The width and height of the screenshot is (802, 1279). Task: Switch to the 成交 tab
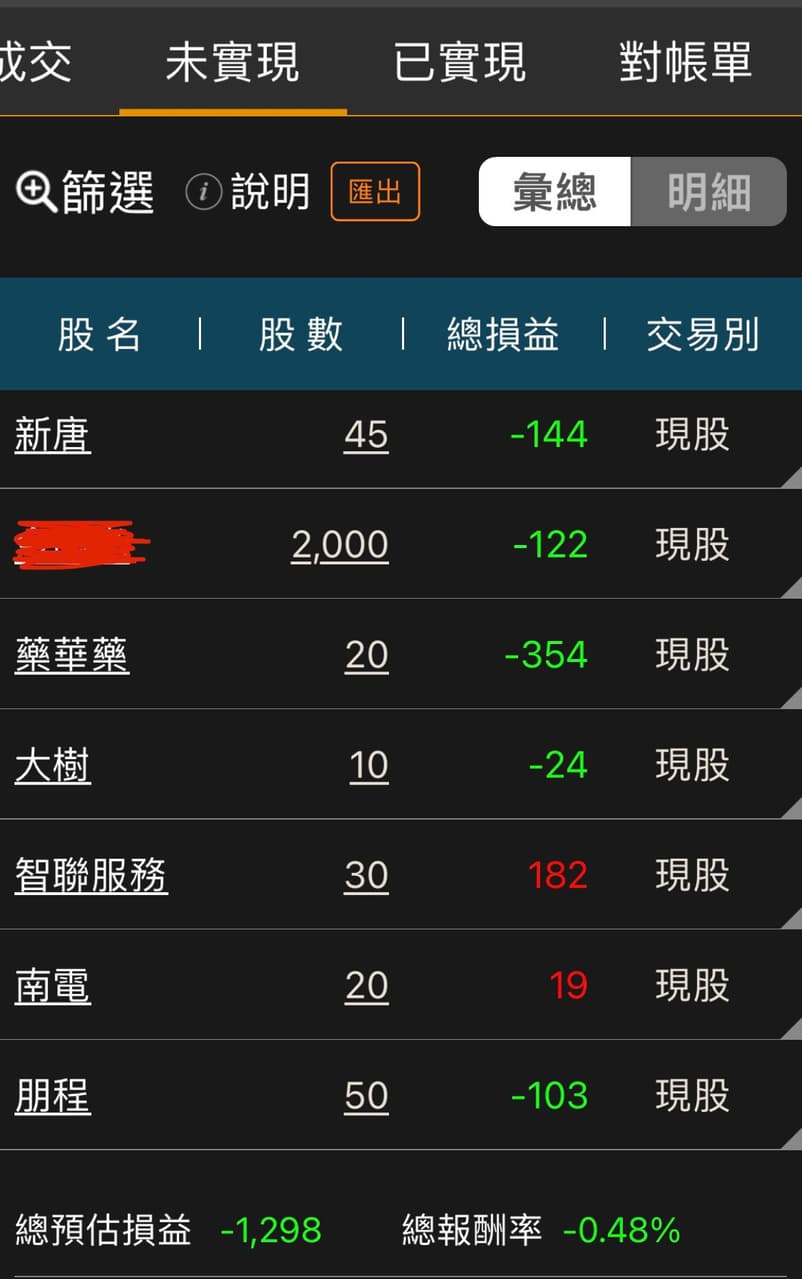36,62
